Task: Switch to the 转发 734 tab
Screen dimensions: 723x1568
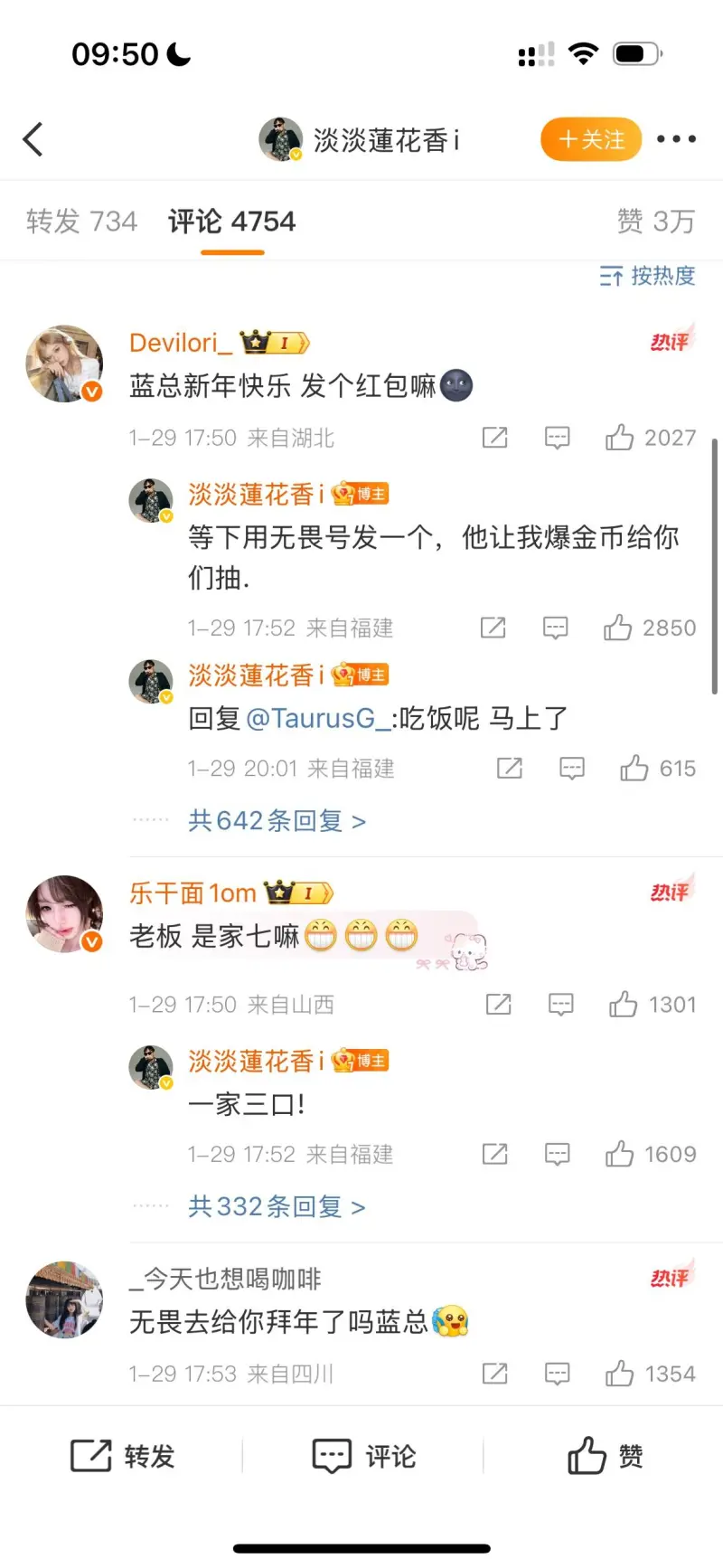Action: tap(81, 222)
